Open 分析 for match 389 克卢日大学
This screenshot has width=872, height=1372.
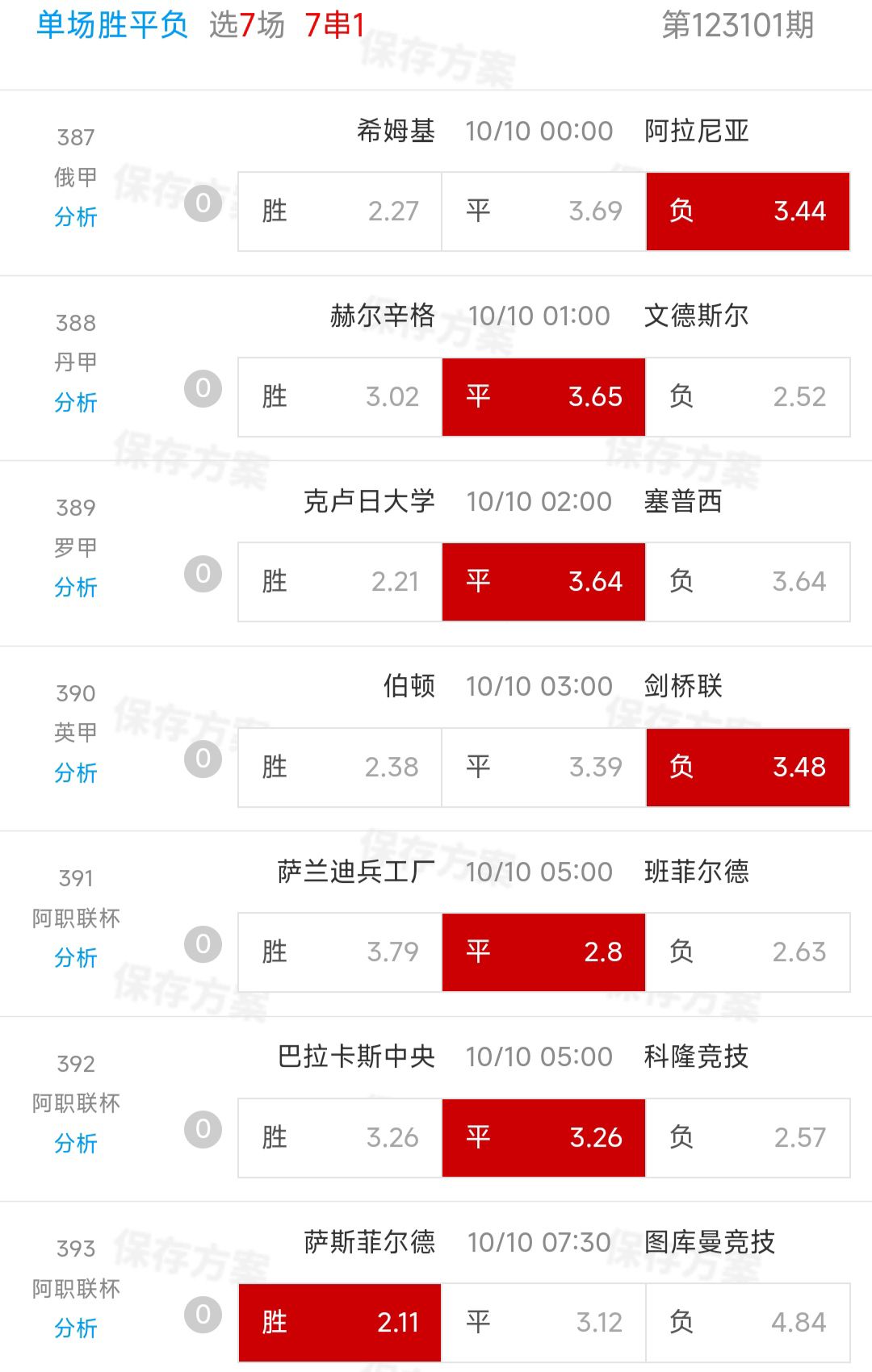pyautogui.click(x=75, y=587)
